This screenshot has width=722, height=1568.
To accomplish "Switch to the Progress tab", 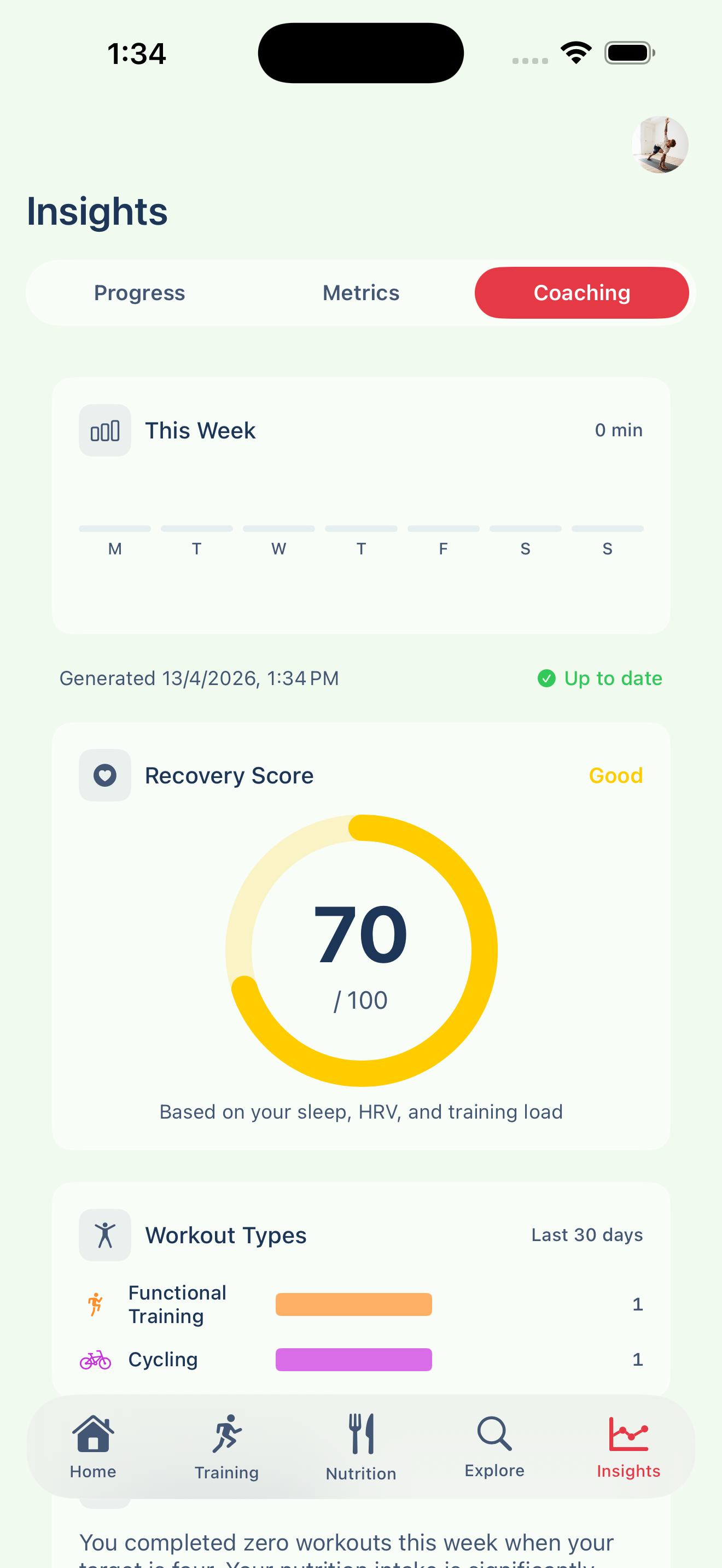I will pyautogui.click(x=139, y=293).
